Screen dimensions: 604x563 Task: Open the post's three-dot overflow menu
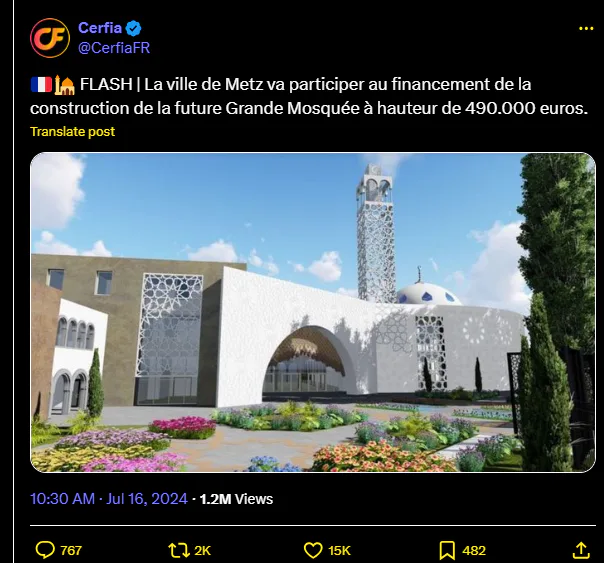(586, 28)
